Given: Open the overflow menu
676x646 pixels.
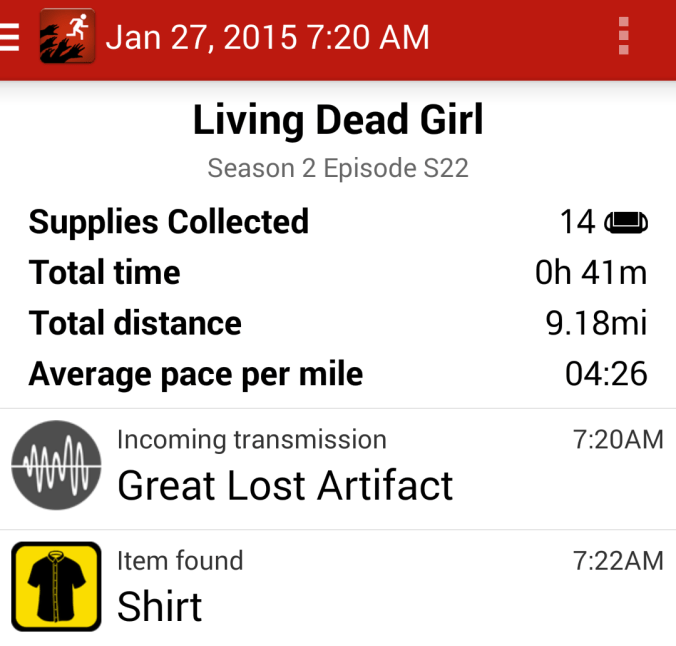Looking at the screenshot, I should 624,37.
